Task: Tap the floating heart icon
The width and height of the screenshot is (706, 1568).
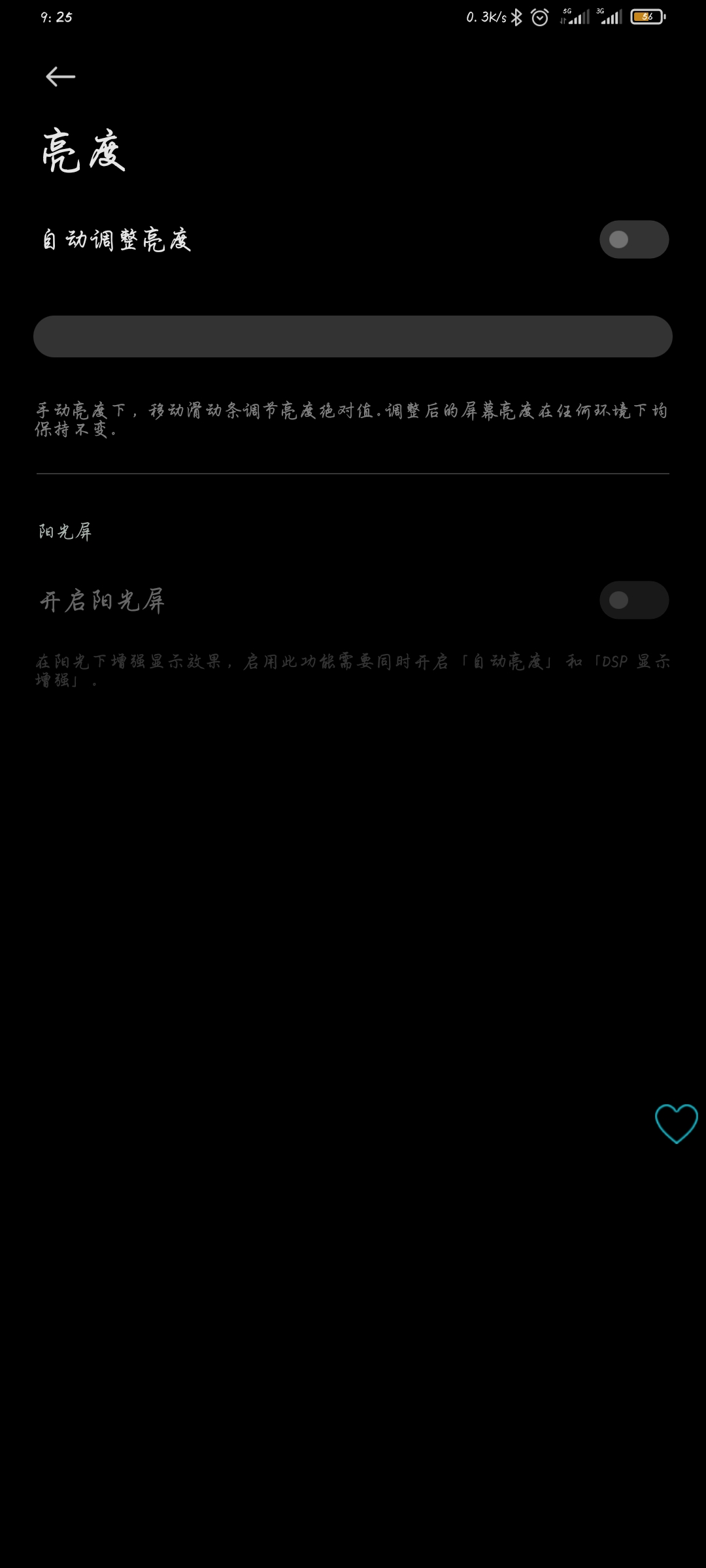Action: pyautogui.click(x=677, y=1123)
